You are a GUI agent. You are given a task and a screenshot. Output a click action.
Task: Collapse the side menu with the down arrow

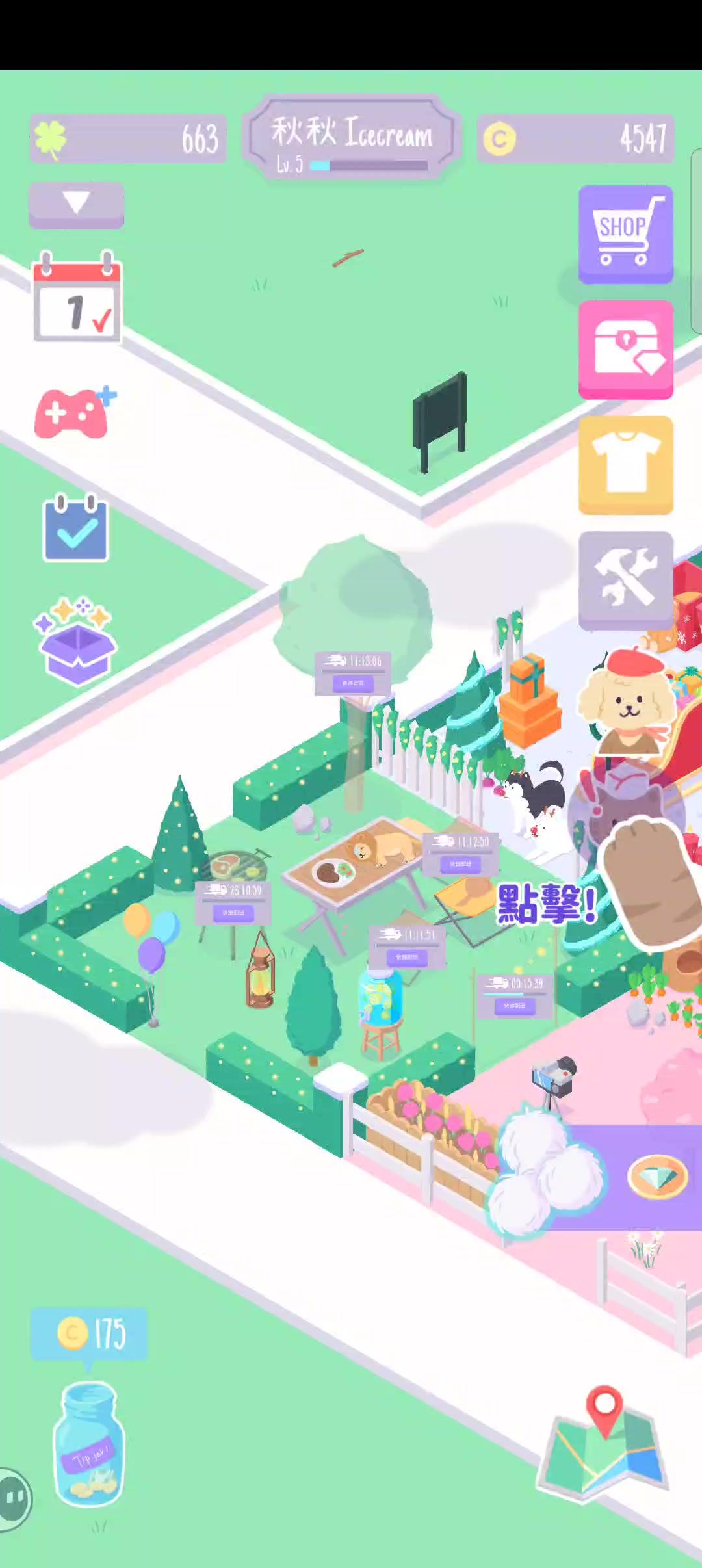(76, 203)
